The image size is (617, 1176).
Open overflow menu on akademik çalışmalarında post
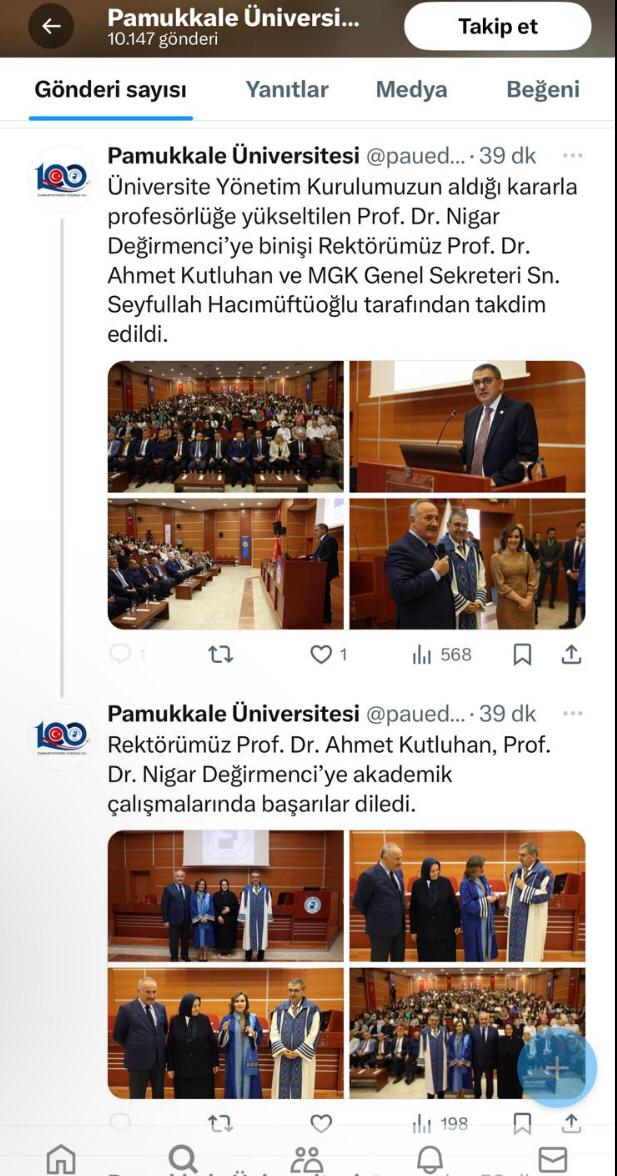point(572,714)
